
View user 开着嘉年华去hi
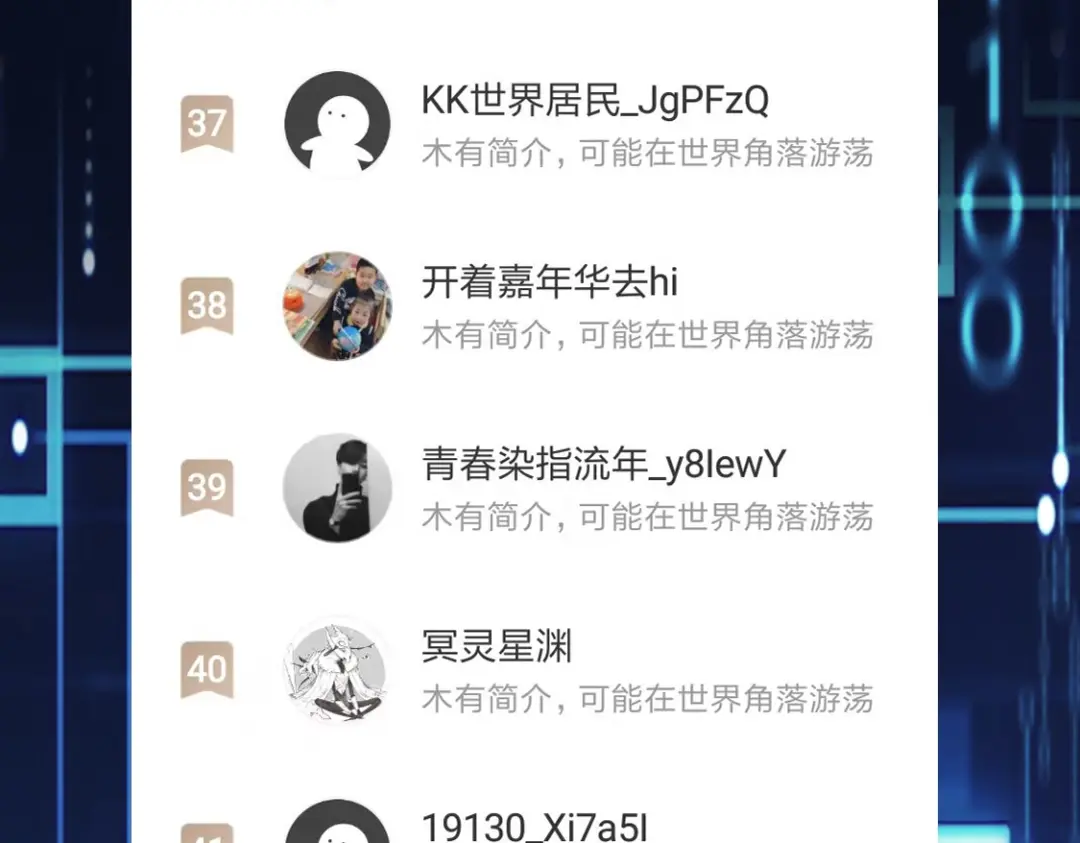click(549, 283)
